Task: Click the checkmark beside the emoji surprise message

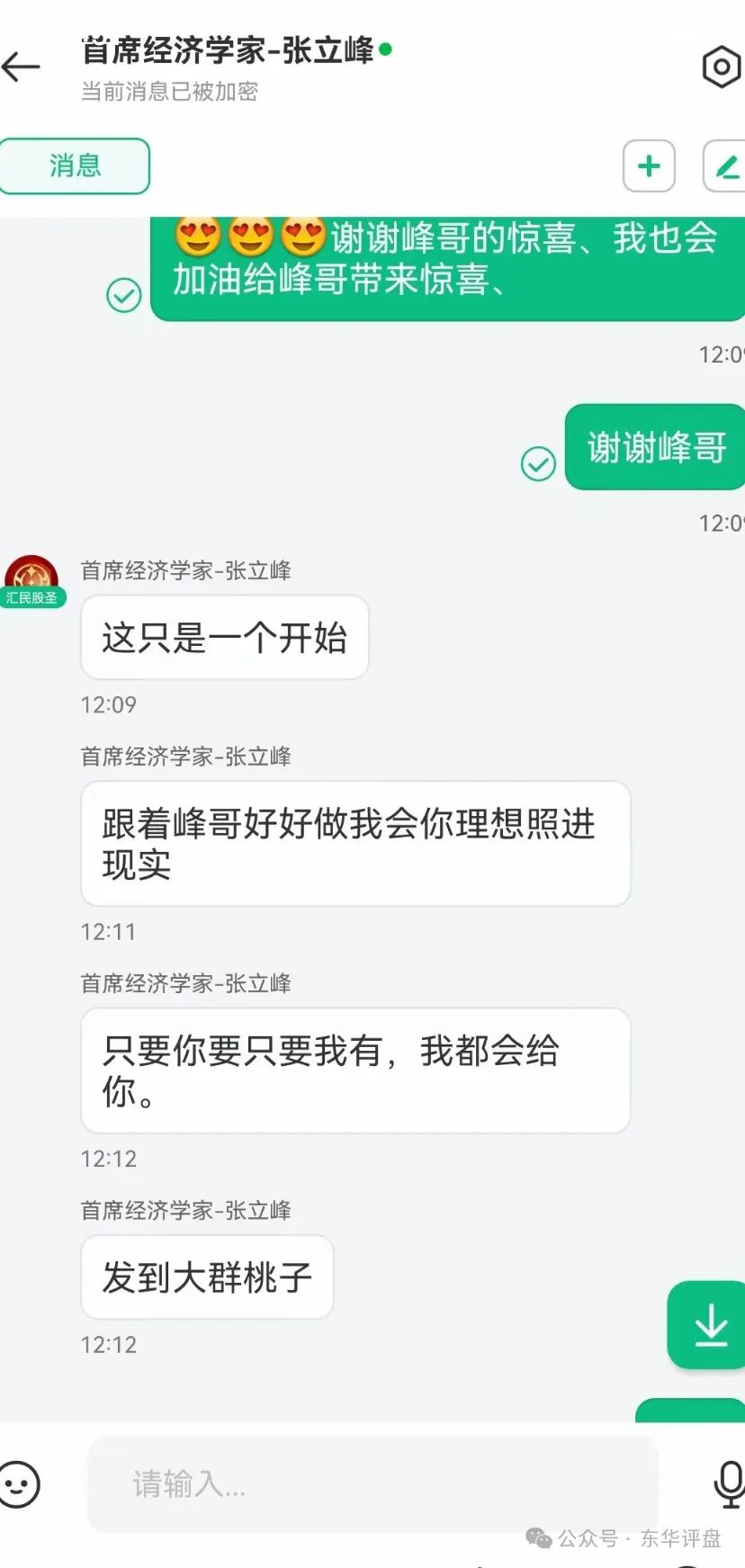Action: click(x=123, y=295)
